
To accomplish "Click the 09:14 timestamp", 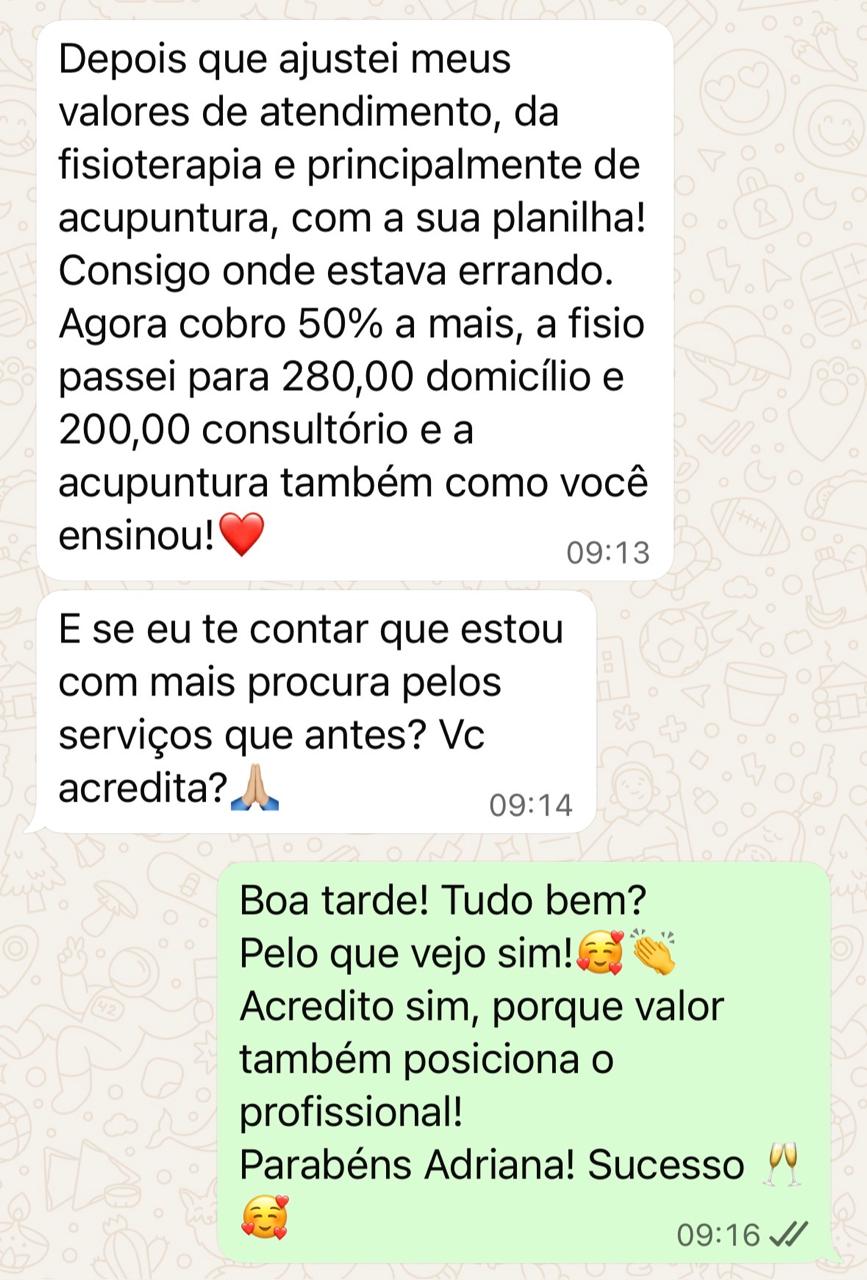I will pyautogui.click(x=530, y=803).
